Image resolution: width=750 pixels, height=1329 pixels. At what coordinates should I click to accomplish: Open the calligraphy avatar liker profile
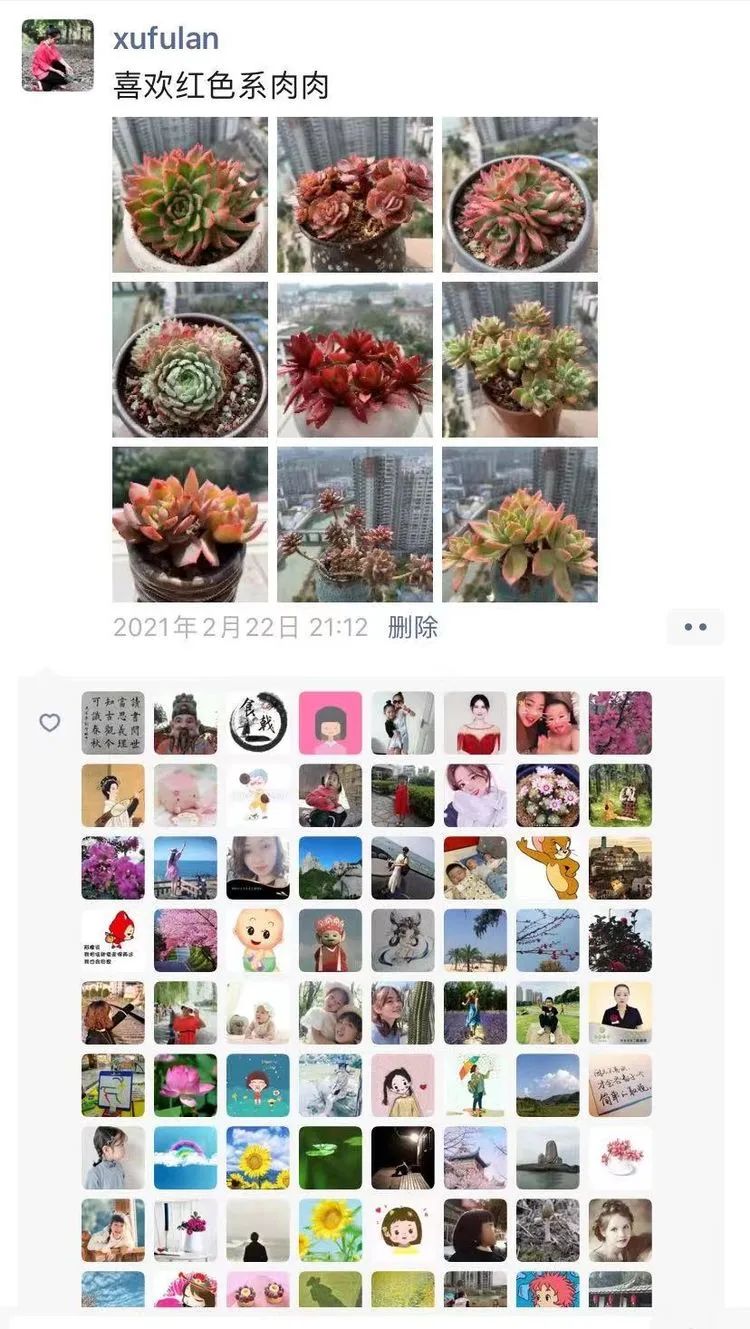[113, 723]
